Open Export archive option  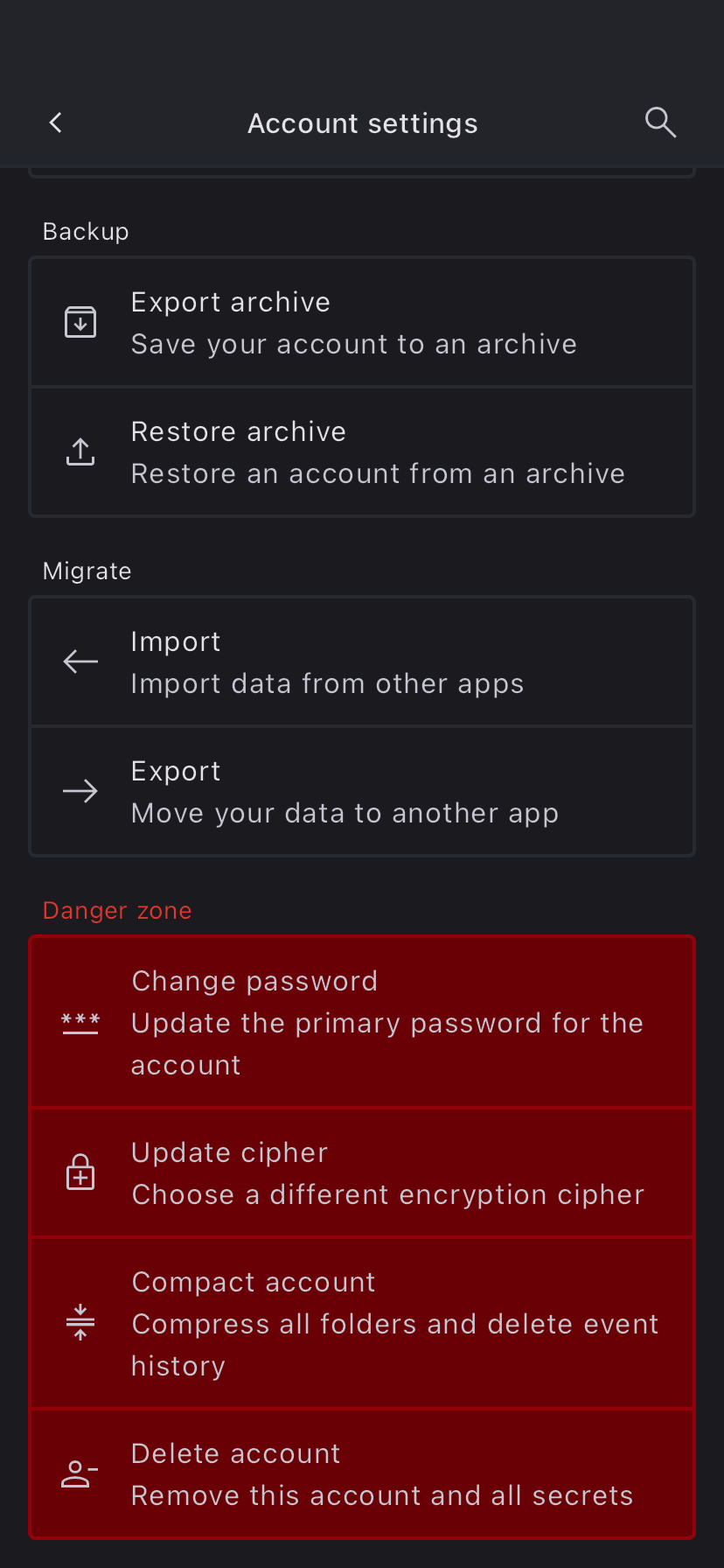tap(362, 322)
